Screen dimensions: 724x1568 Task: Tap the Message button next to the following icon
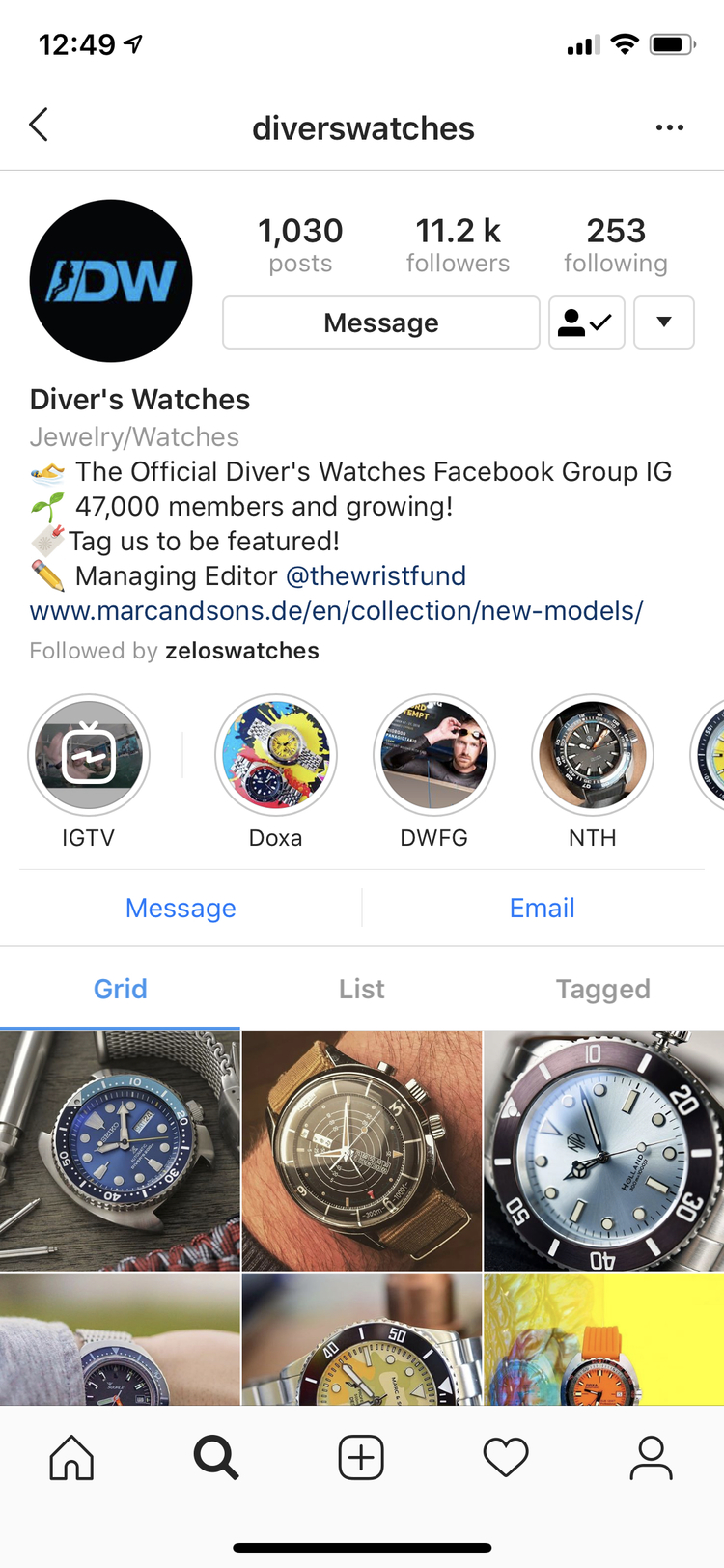pos(380,322)
